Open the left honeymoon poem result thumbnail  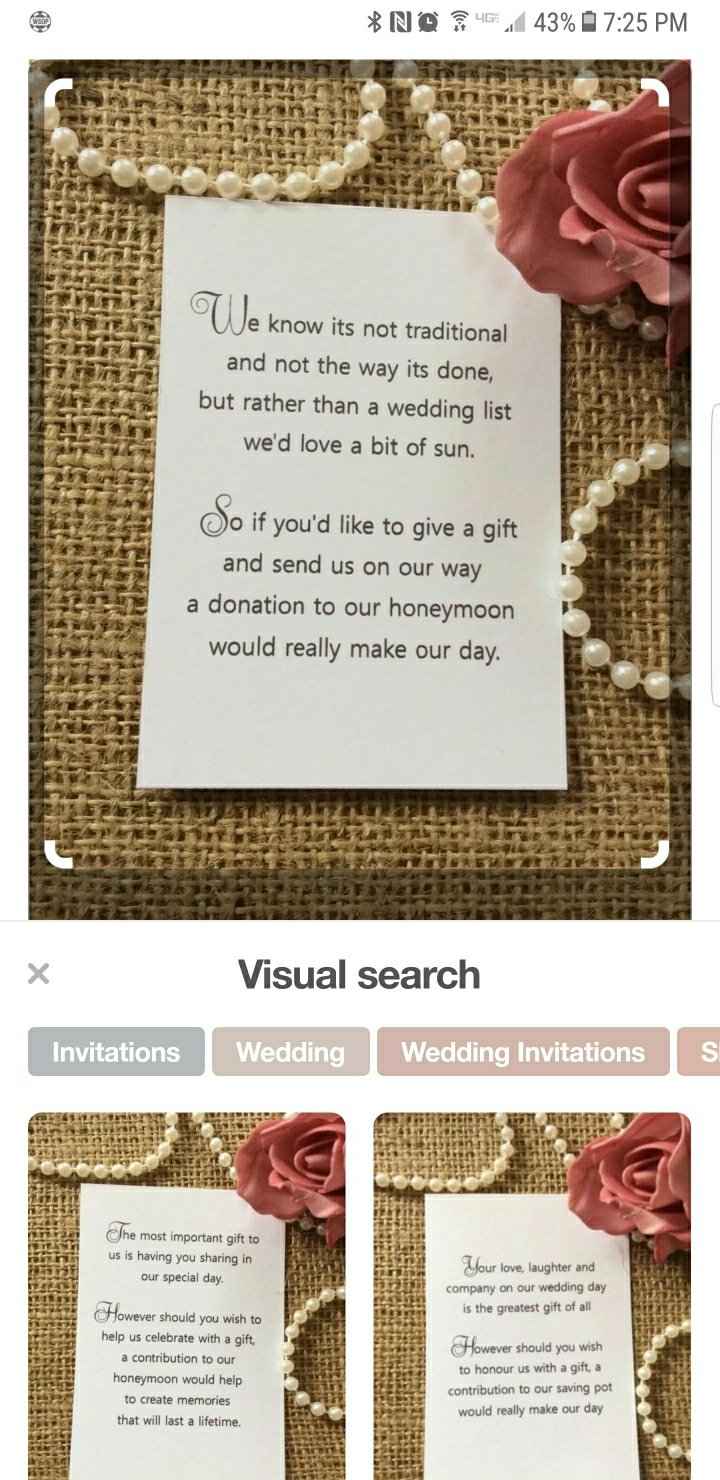(x=186, y=1290)
